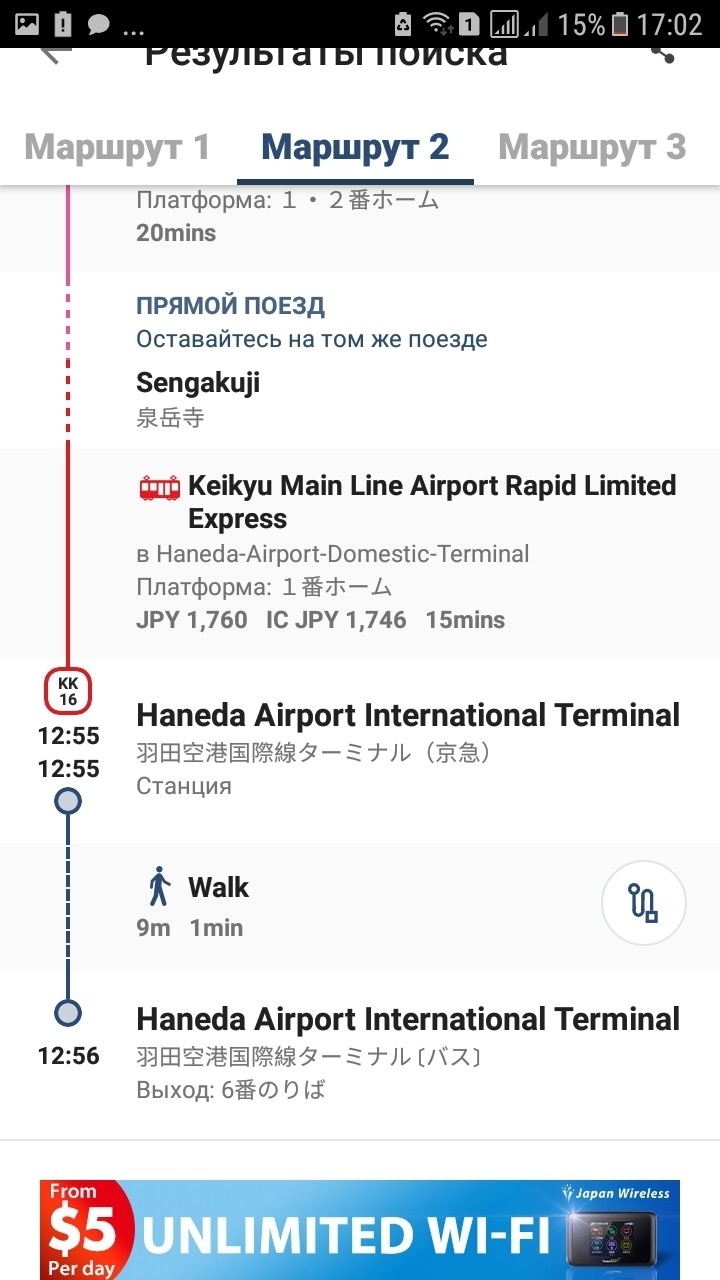
Task: Switch to Маршрут 1 tab
Action: pos(118,148)
